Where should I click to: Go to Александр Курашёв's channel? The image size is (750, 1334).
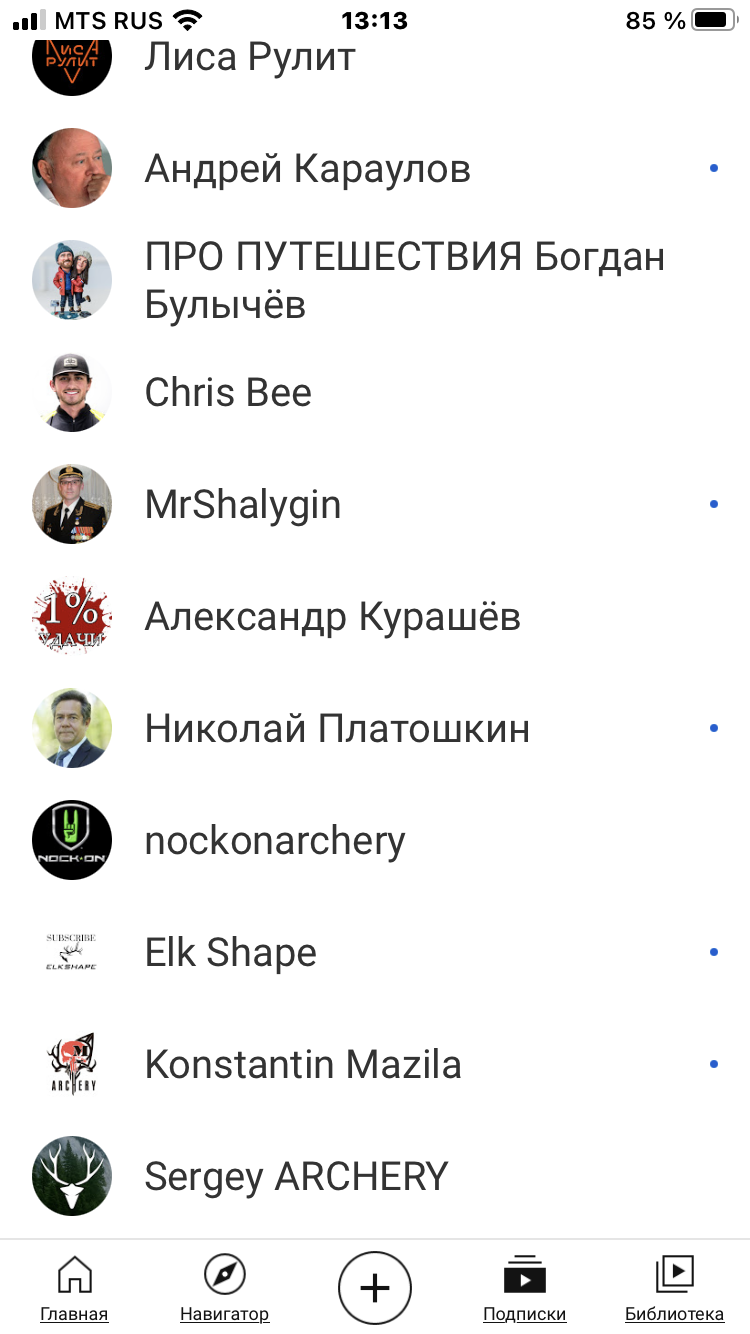pyautogui.click(x=375, y=616)
